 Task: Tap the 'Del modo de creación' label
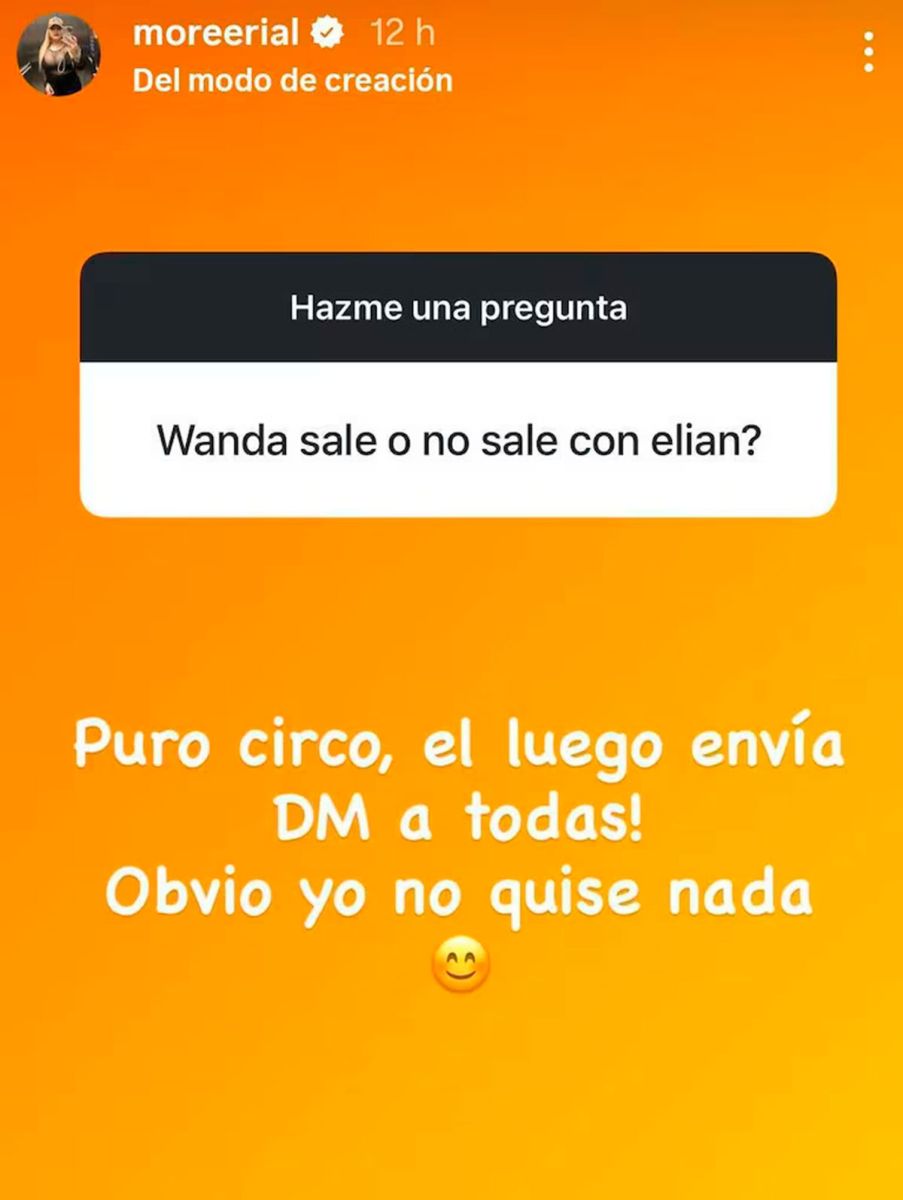click(x=292, y=80)
